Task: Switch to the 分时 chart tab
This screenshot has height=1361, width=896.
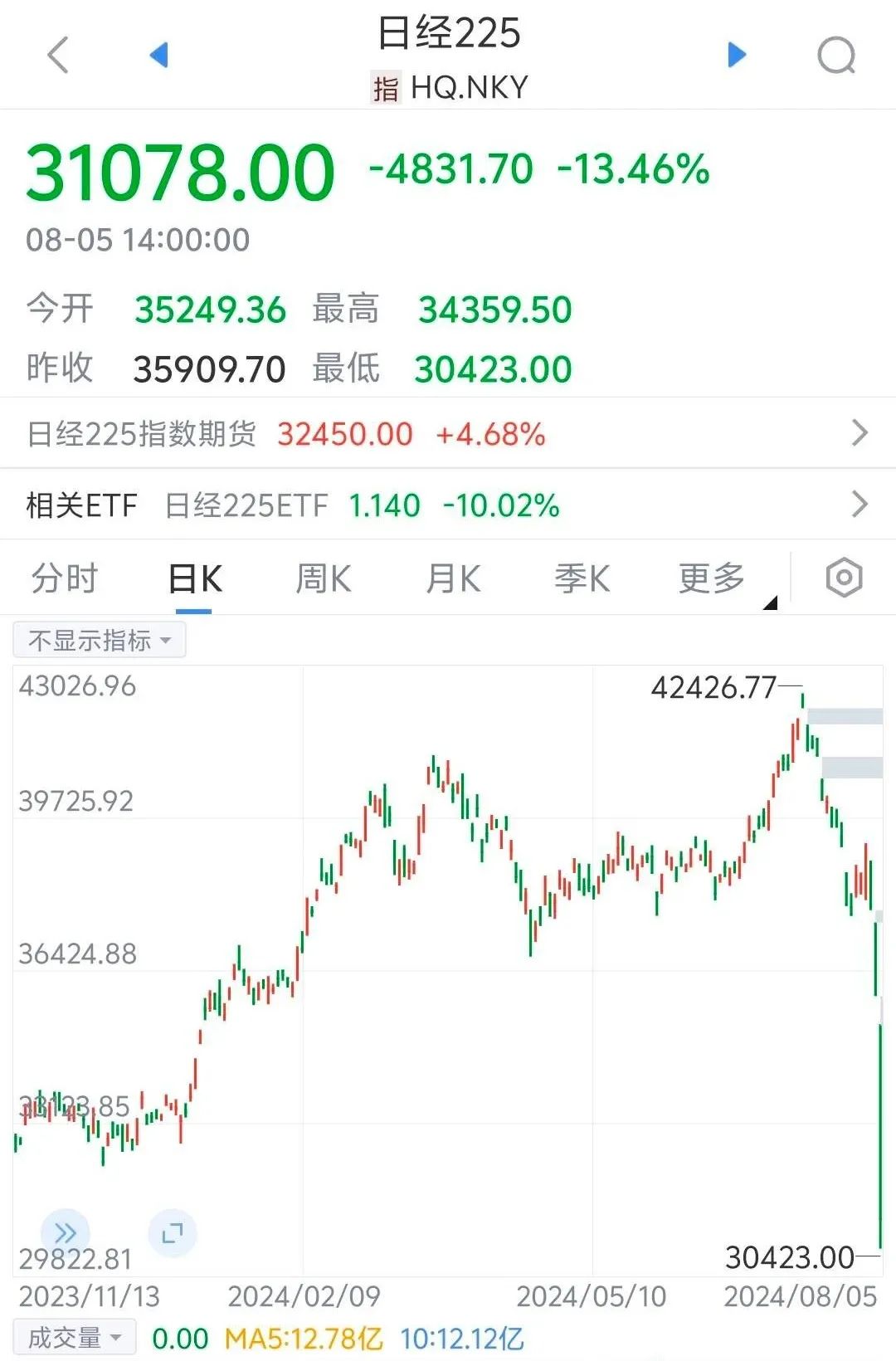Action: click(65, 578)
